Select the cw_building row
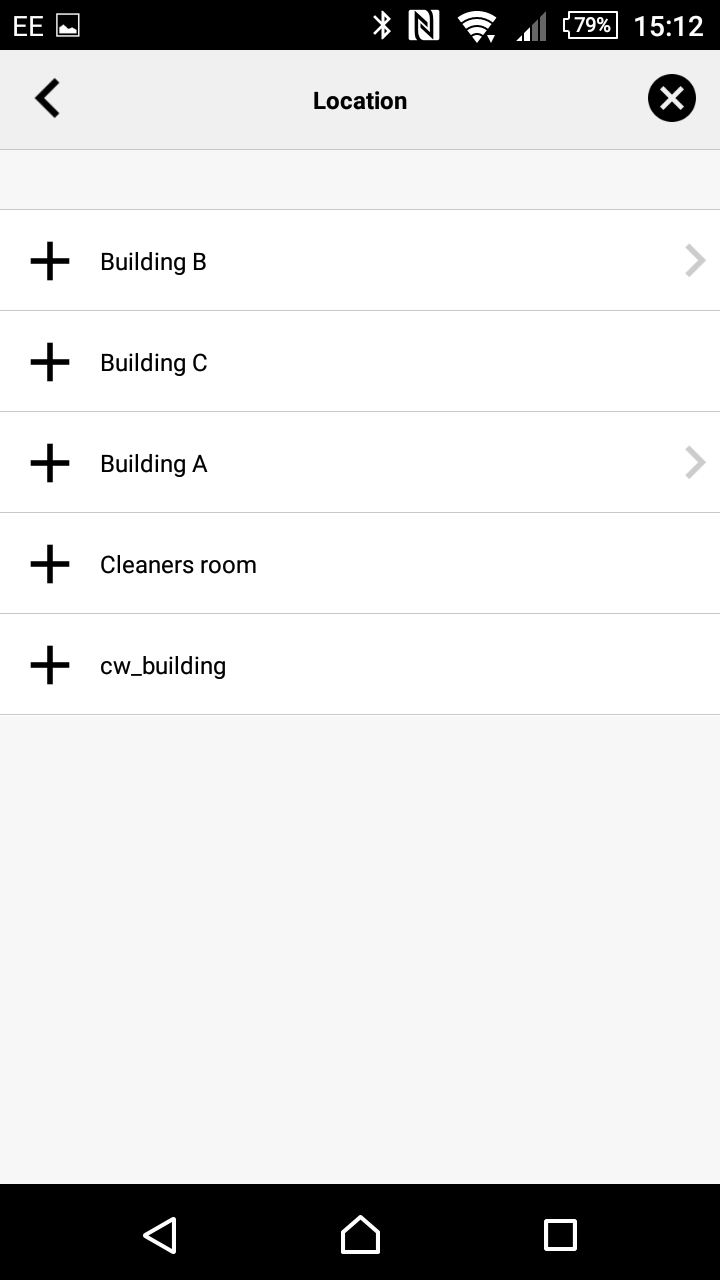The width and height of the screenshot is (720, 1280). click(360, 664)
